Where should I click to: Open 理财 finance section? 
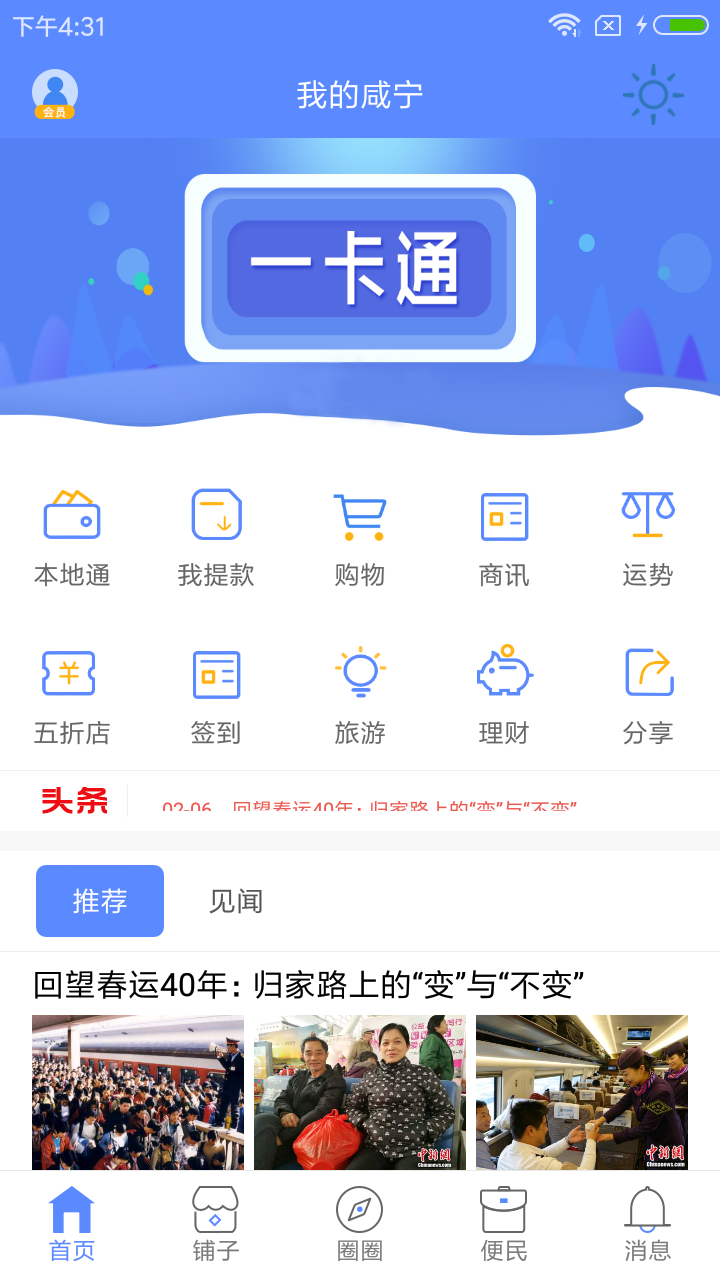coord(504,696)
